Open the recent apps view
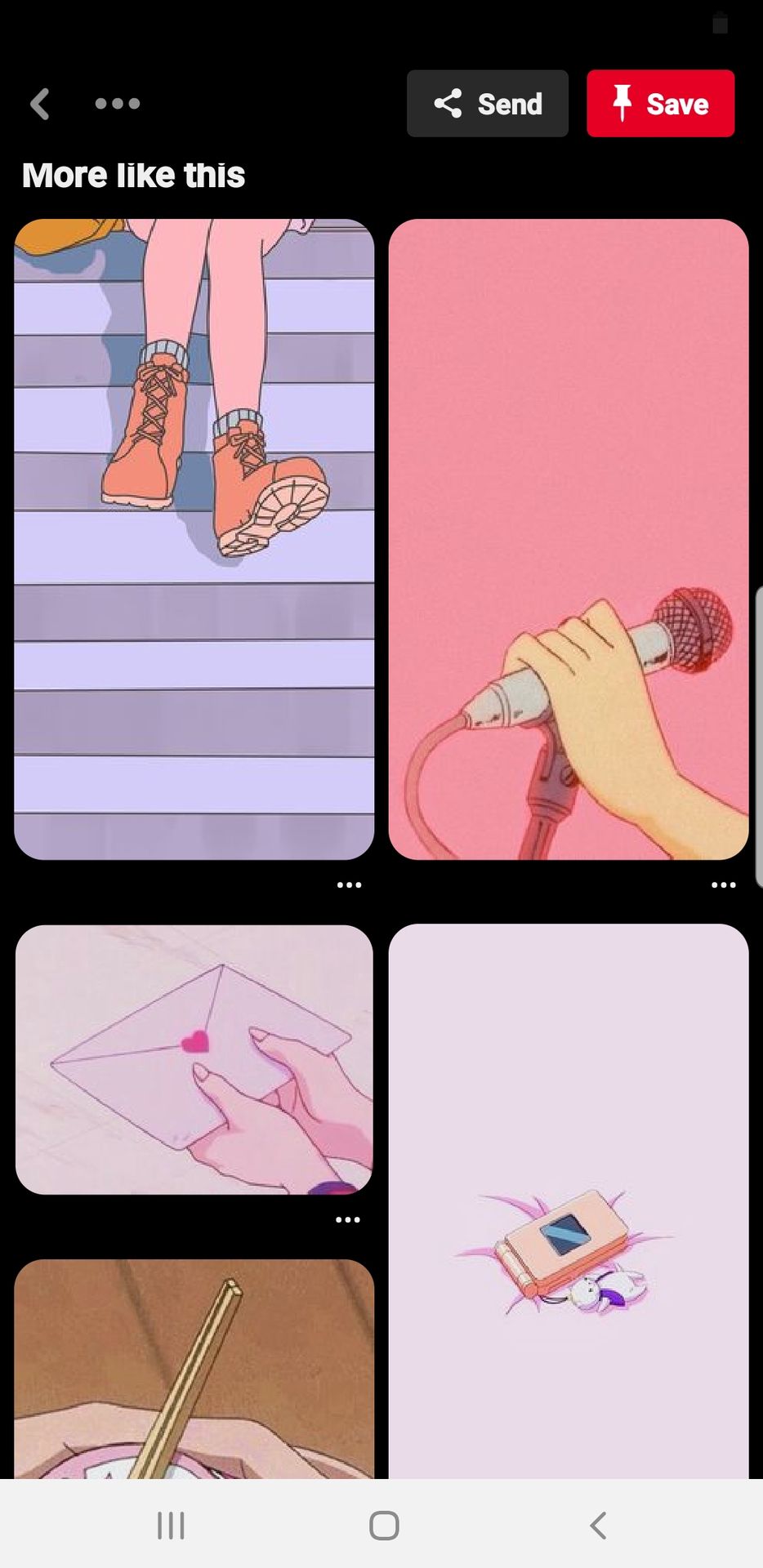 [171, 1525]
